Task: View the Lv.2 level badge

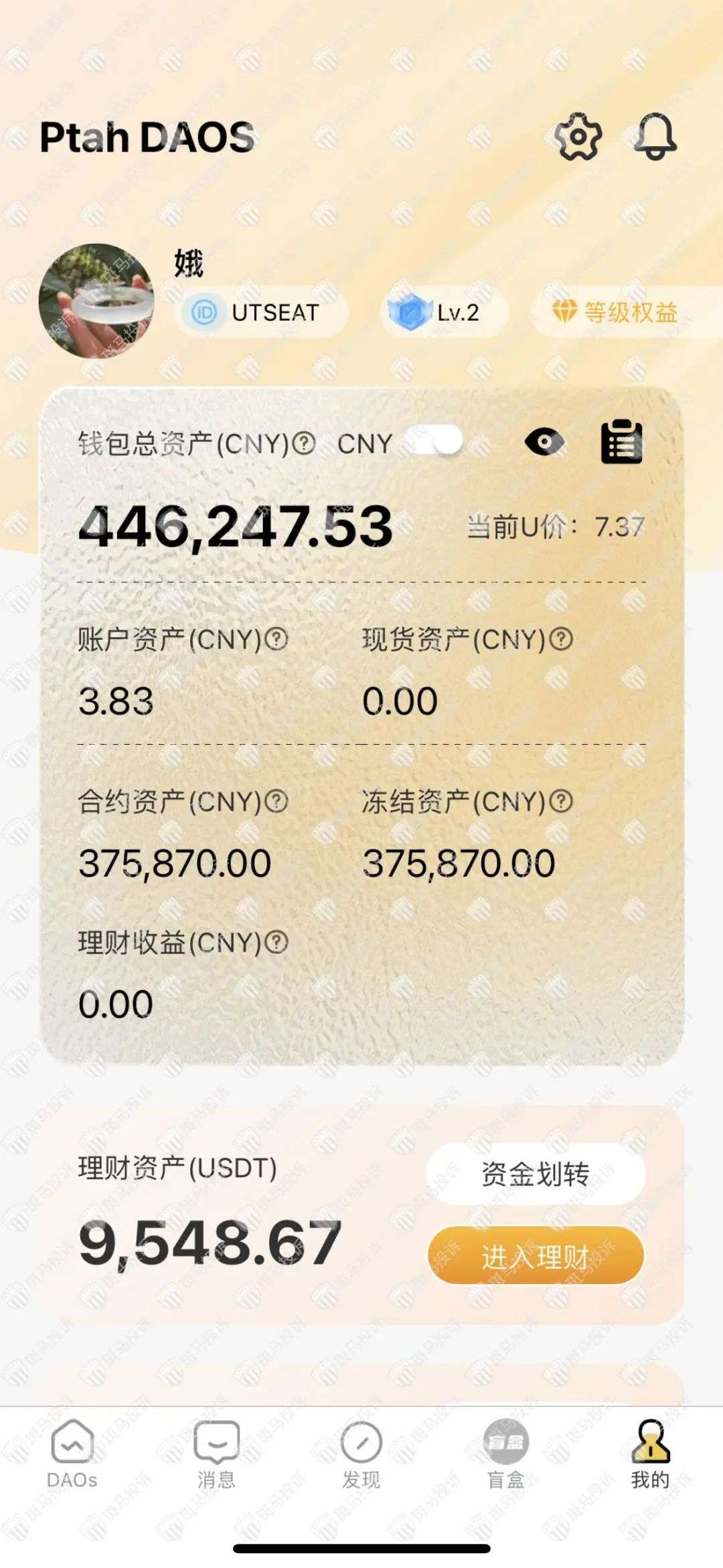Action: pyautogui.click(x=444, y=312)
